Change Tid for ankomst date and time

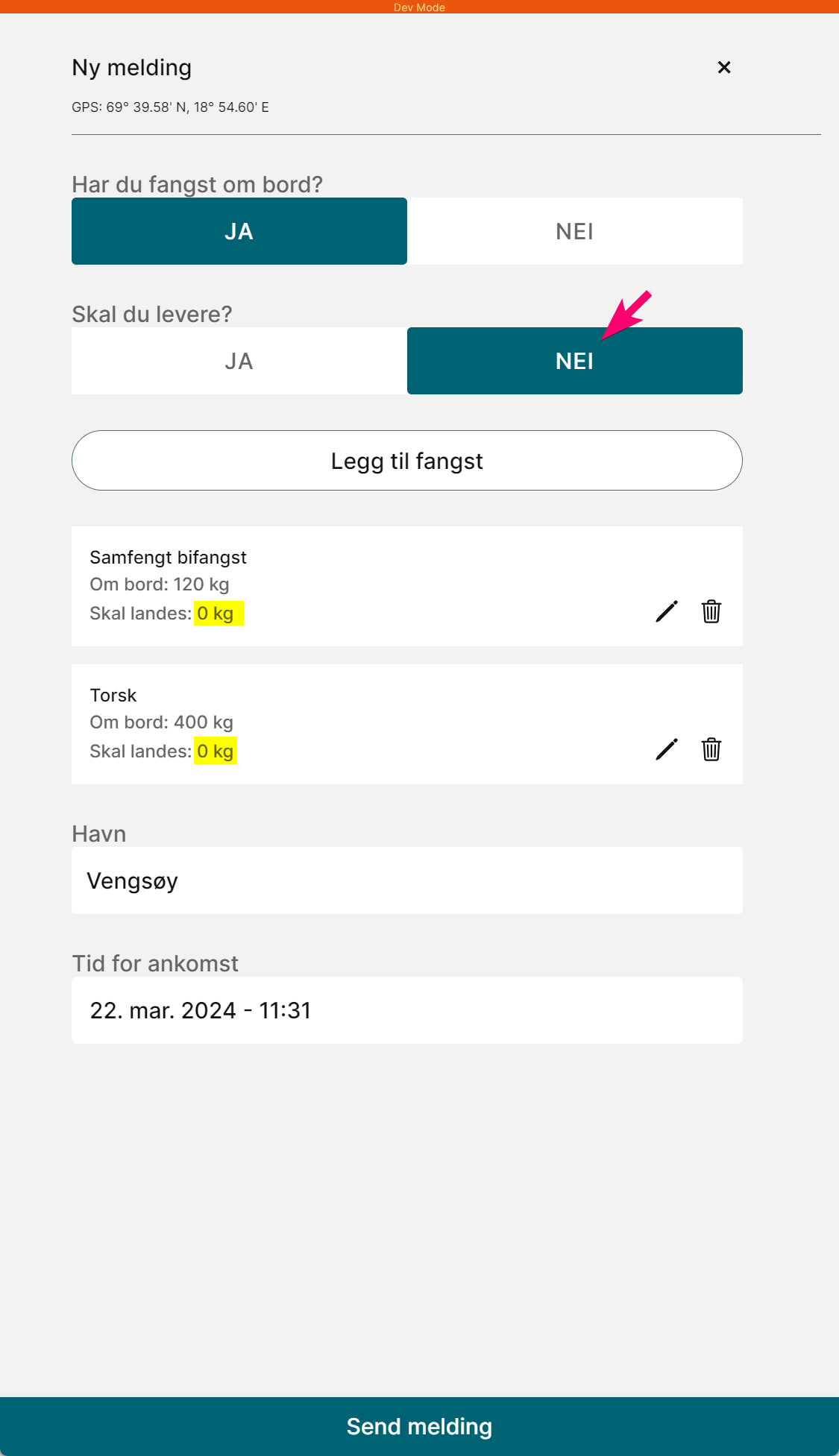pos(407,1010)
